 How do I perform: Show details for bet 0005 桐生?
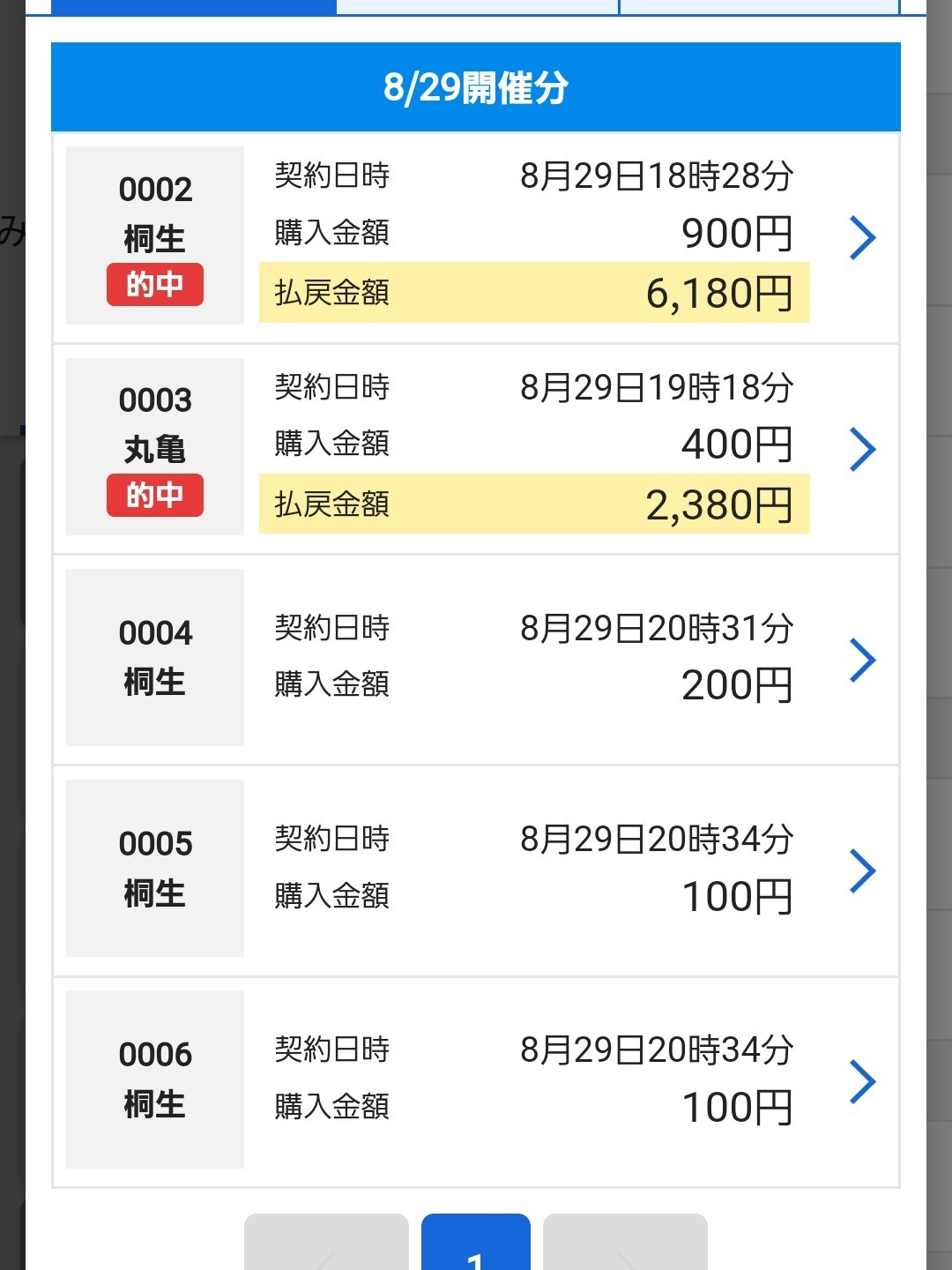[x=862, y=870]
